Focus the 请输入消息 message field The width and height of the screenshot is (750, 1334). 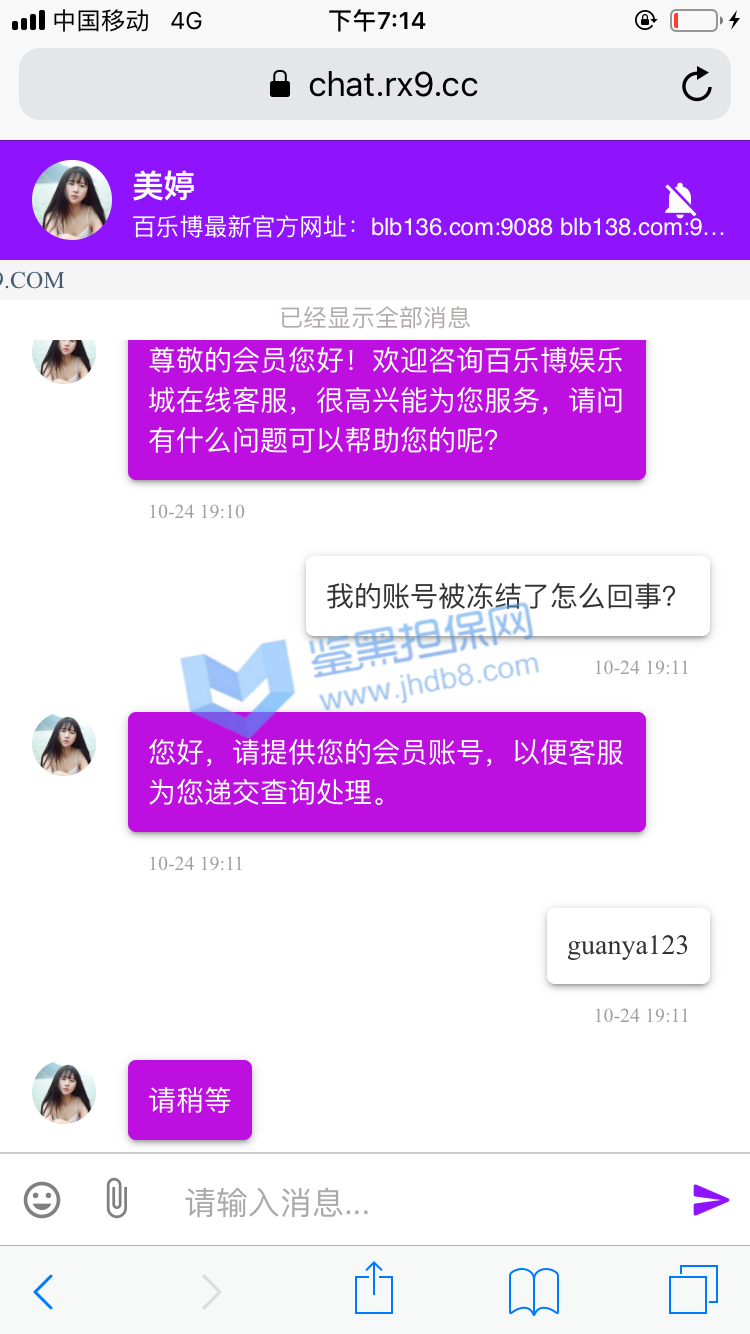pyautogui.click(x=420, y=1201)
